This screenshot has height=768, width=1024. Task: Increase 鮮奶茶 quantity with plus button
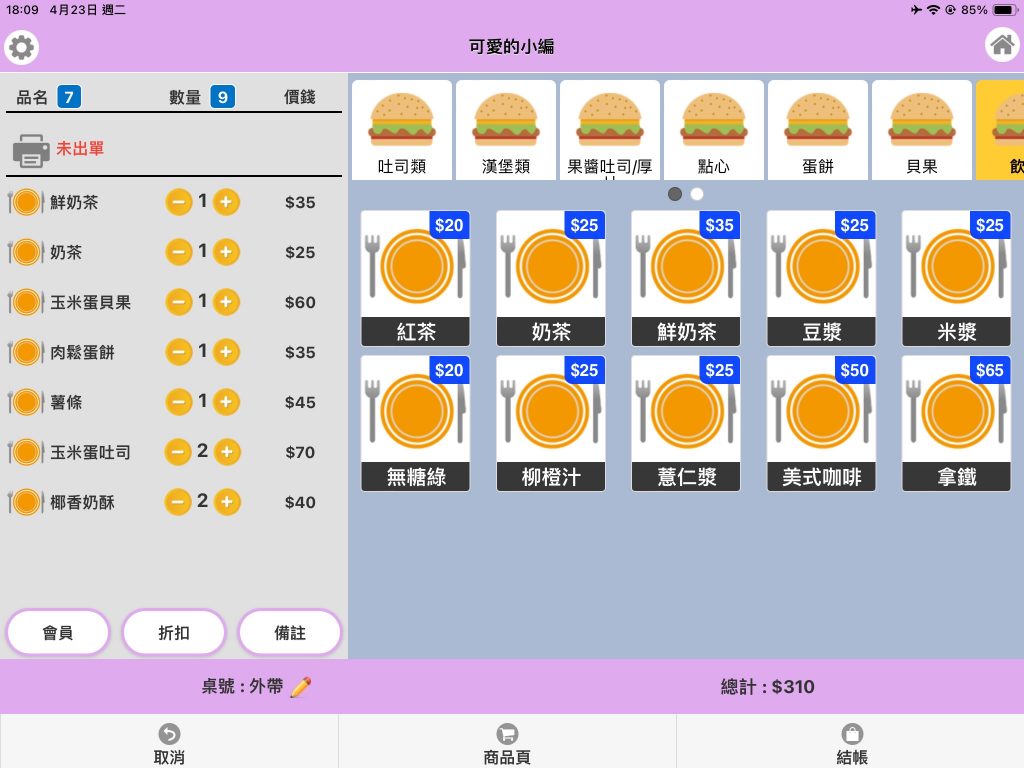(x=226, y=202)
